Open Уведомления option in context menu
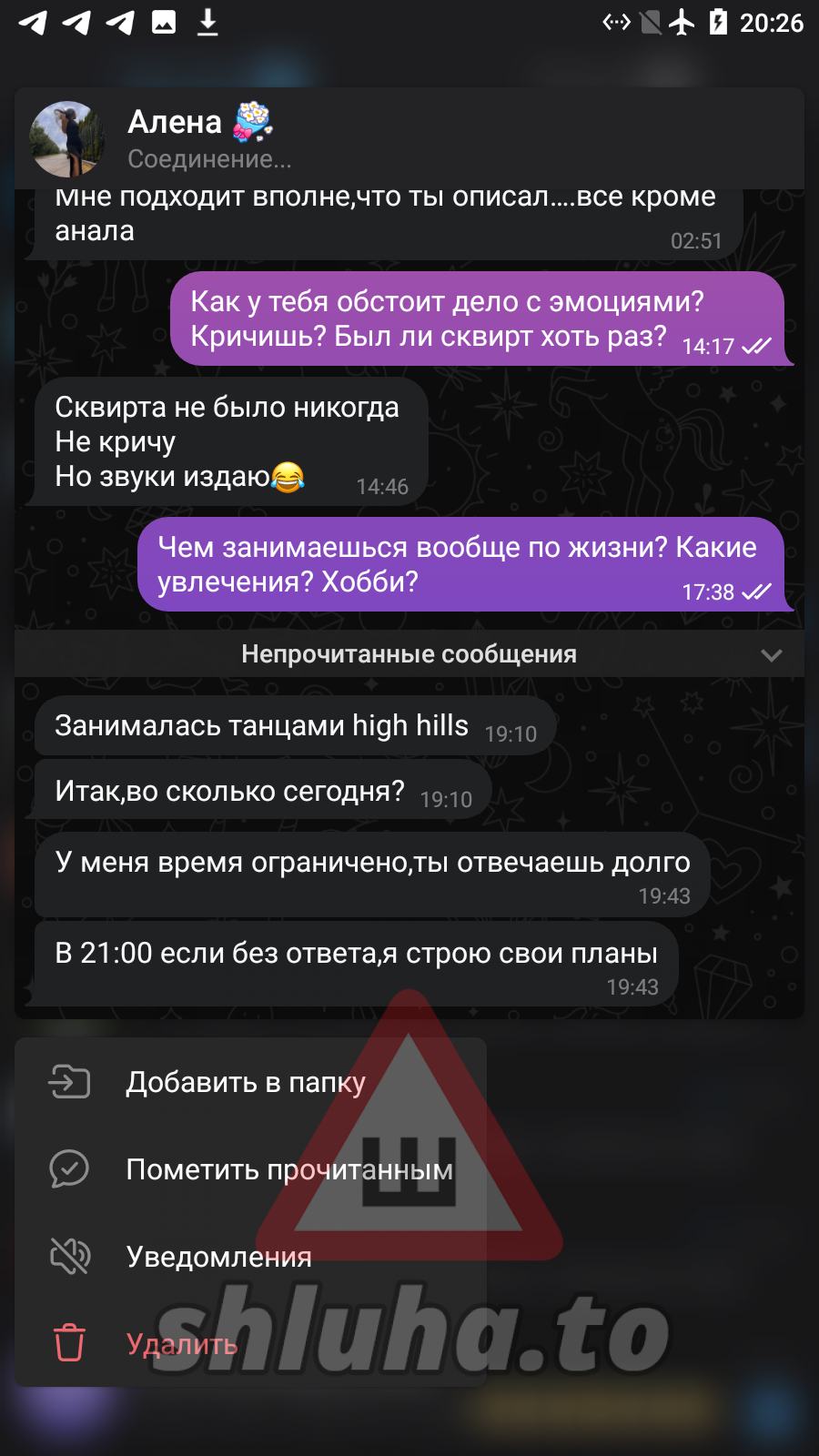The width and height of the screenshot is (819, 1456). [218, 1257]
